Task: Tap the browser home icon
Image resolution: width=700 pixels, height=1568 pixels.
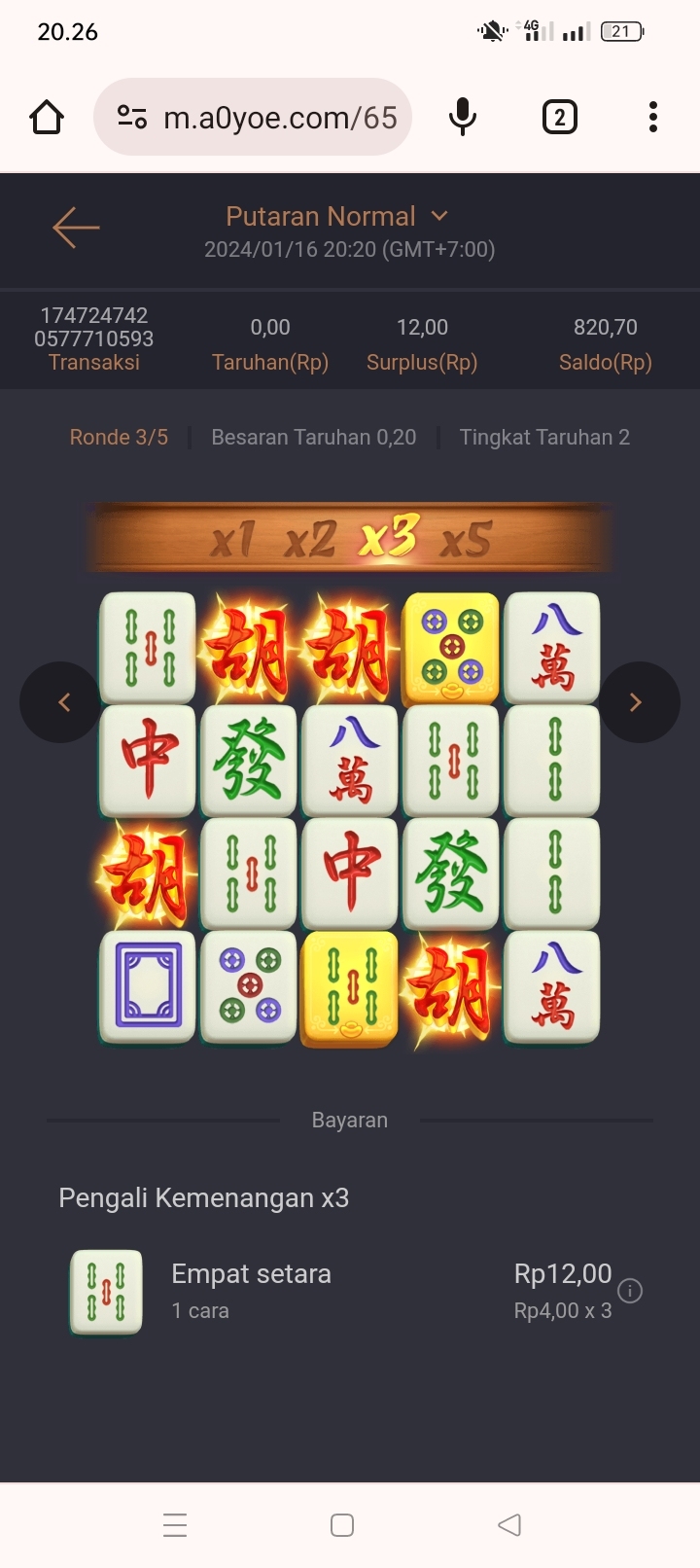Action: pyautogui.click(x=47, y=118)
